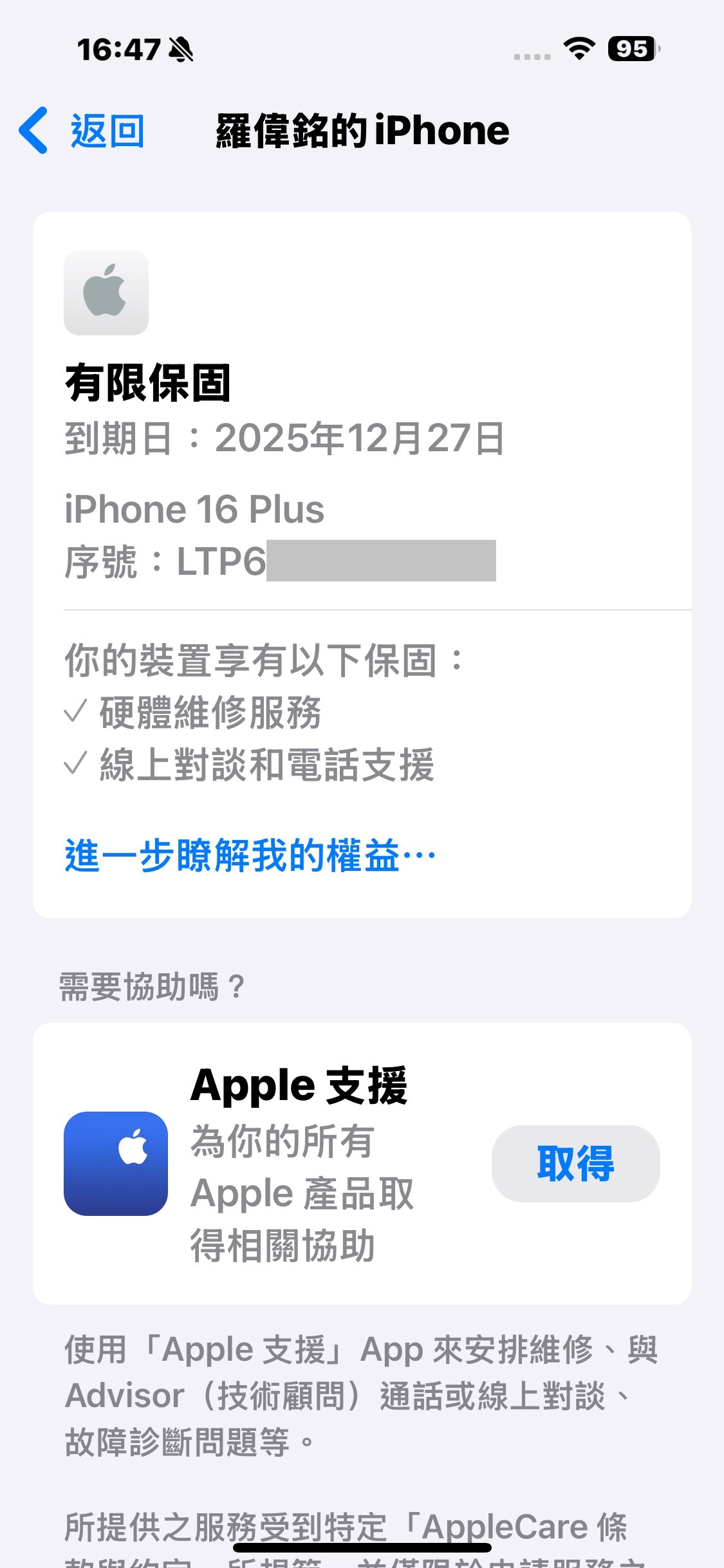This screenshot has width=724, height=1568.
Task: Go back using the 返回 button
Action: click(82, 131)
